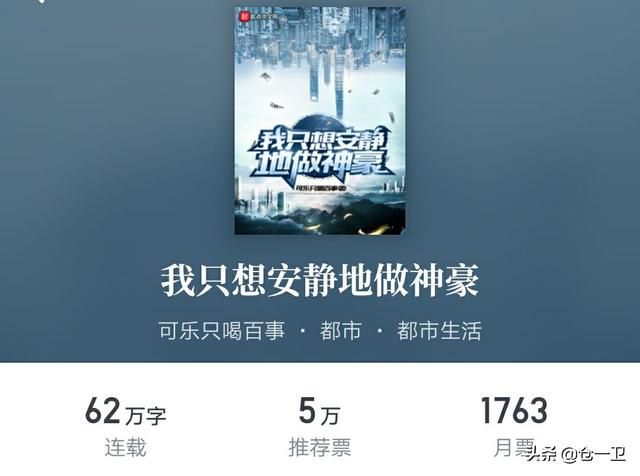Screen dimensions: 640x476
Task: Open the 都市生活 subcategory
Action: 438,331
